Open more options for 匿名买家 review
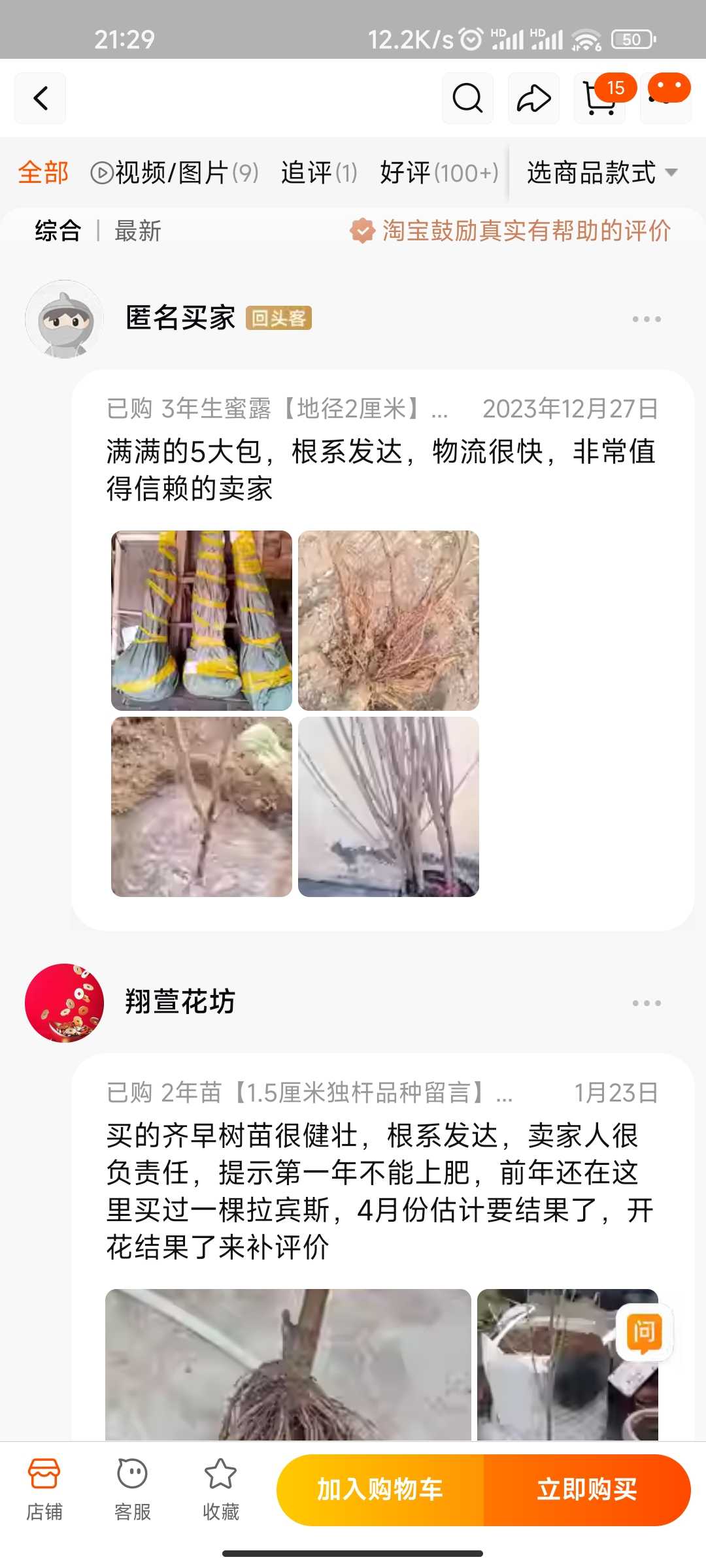 pyautogui.click(x=646, y=319)
